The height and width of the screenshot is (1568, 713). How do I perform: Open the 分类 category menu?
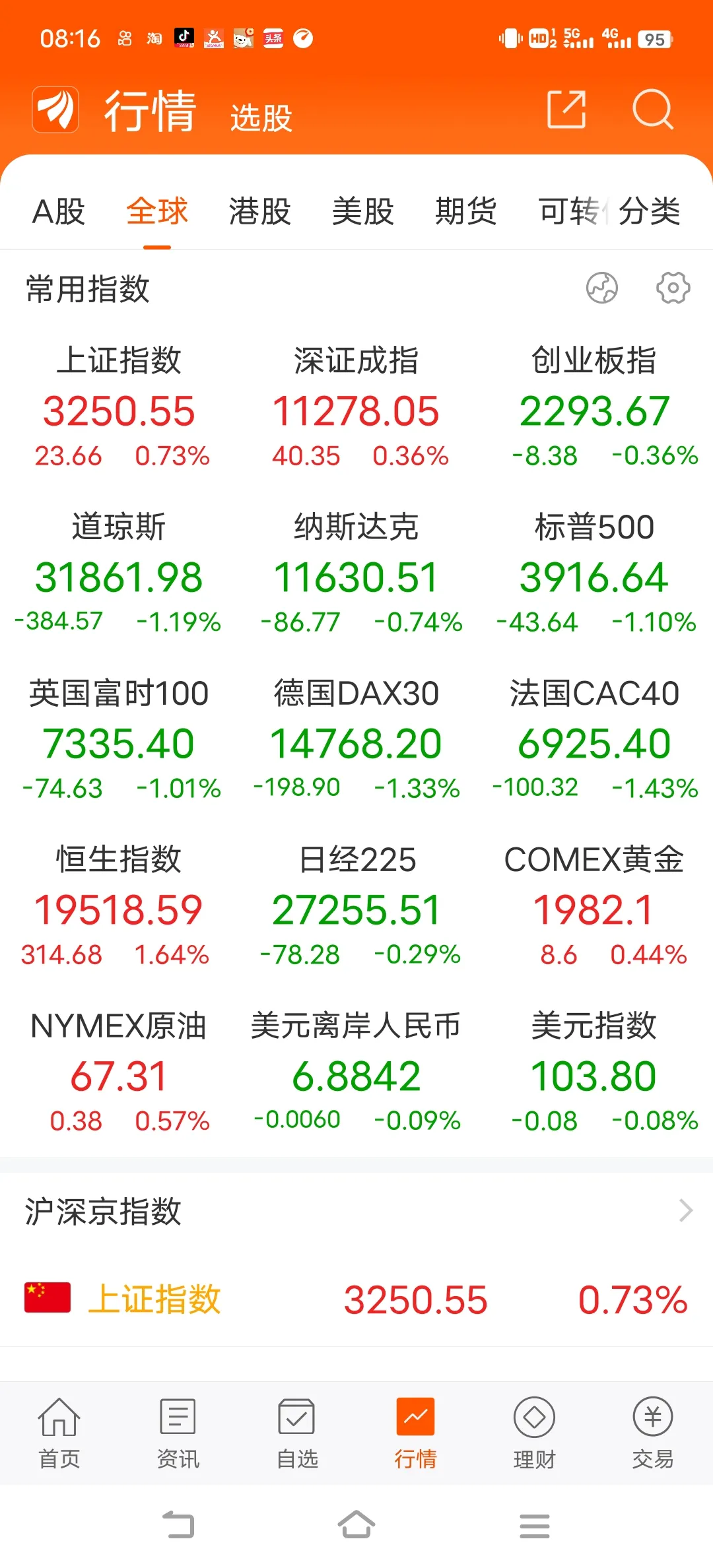(x=650, y=212)
